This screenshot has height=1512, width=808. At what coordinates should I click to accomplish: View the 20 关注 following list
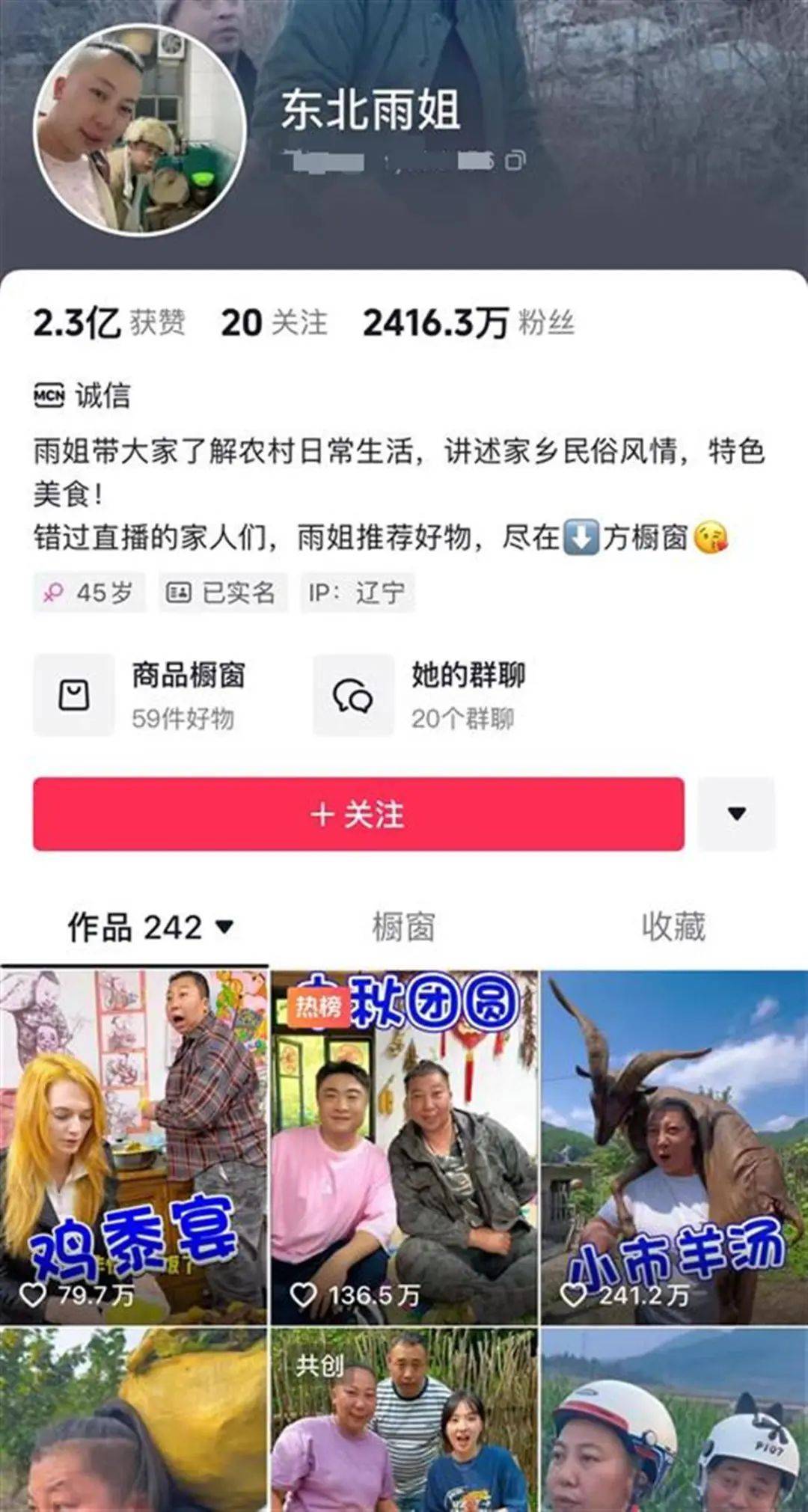point(274,323)
